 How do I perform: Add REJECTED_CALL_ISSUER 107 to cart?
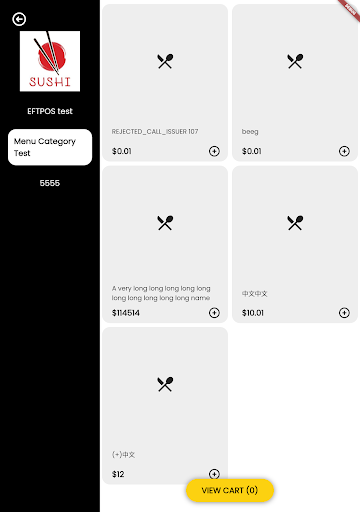coord(214,151)
